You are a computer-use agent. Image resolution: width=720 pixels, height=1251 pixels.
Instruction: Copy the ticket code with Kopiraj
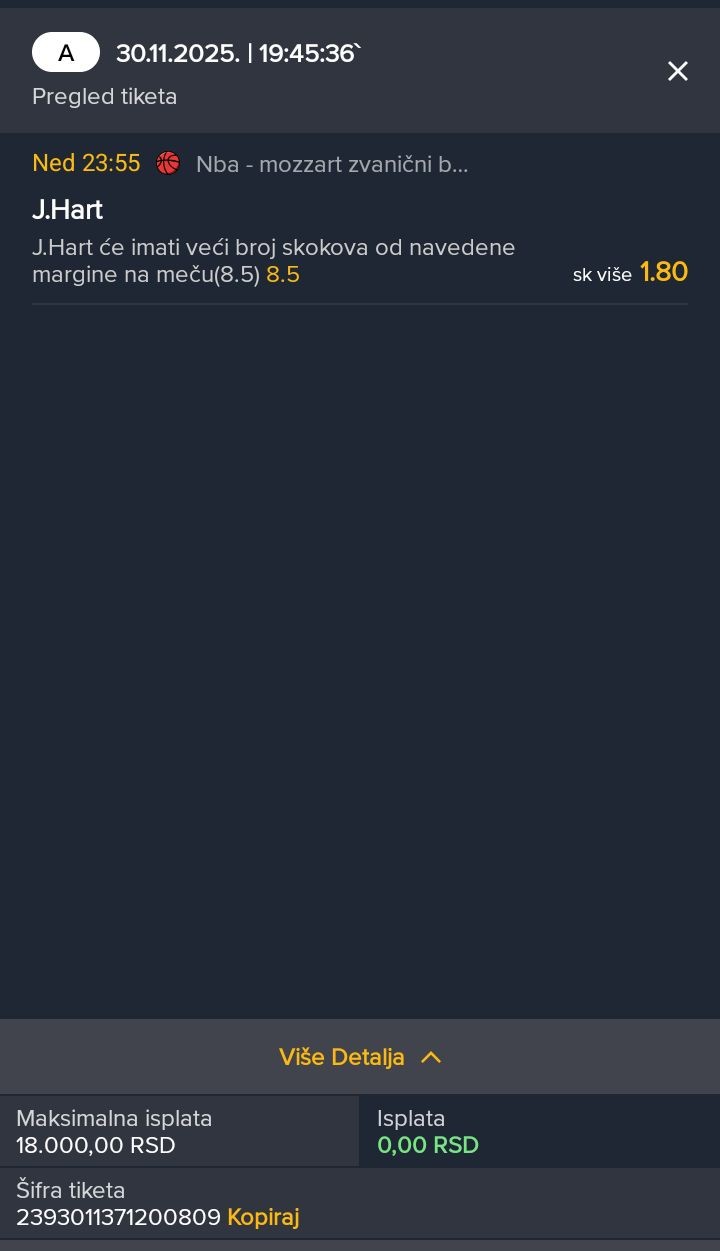pos(263,1217)
